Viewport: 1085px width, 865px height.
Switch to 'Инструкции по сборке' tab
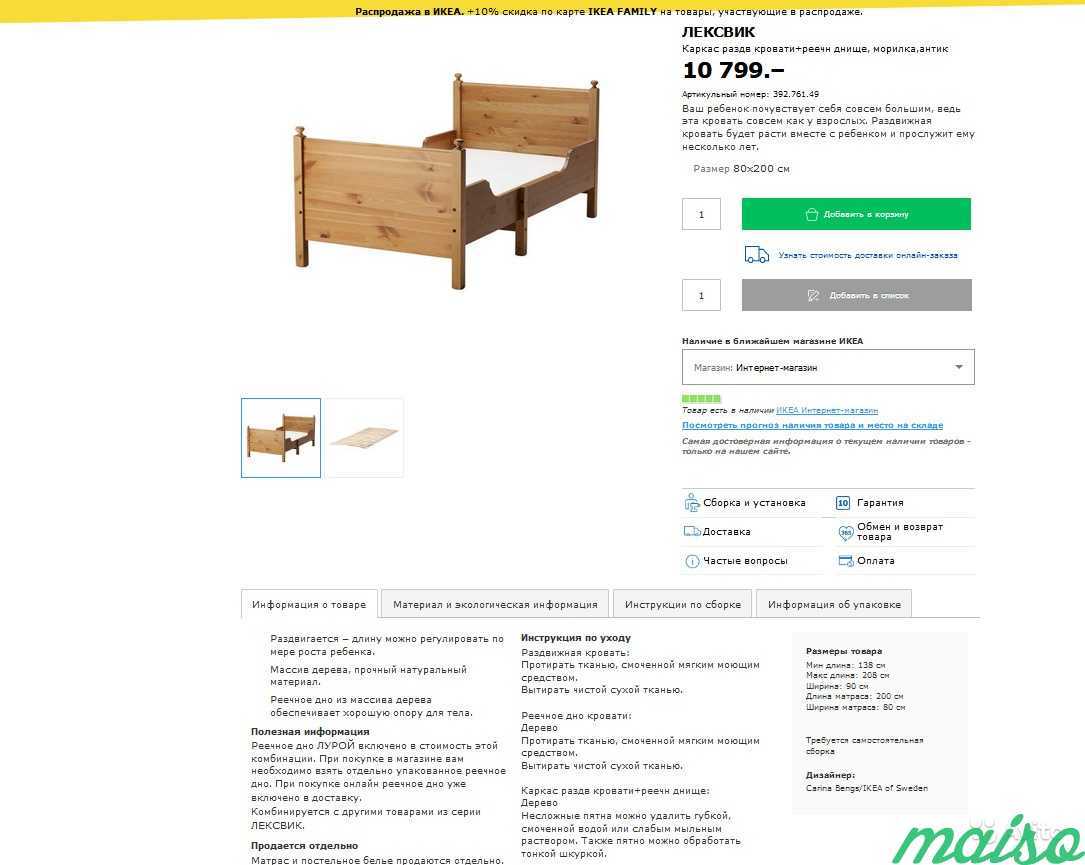(x=682, y=604)
